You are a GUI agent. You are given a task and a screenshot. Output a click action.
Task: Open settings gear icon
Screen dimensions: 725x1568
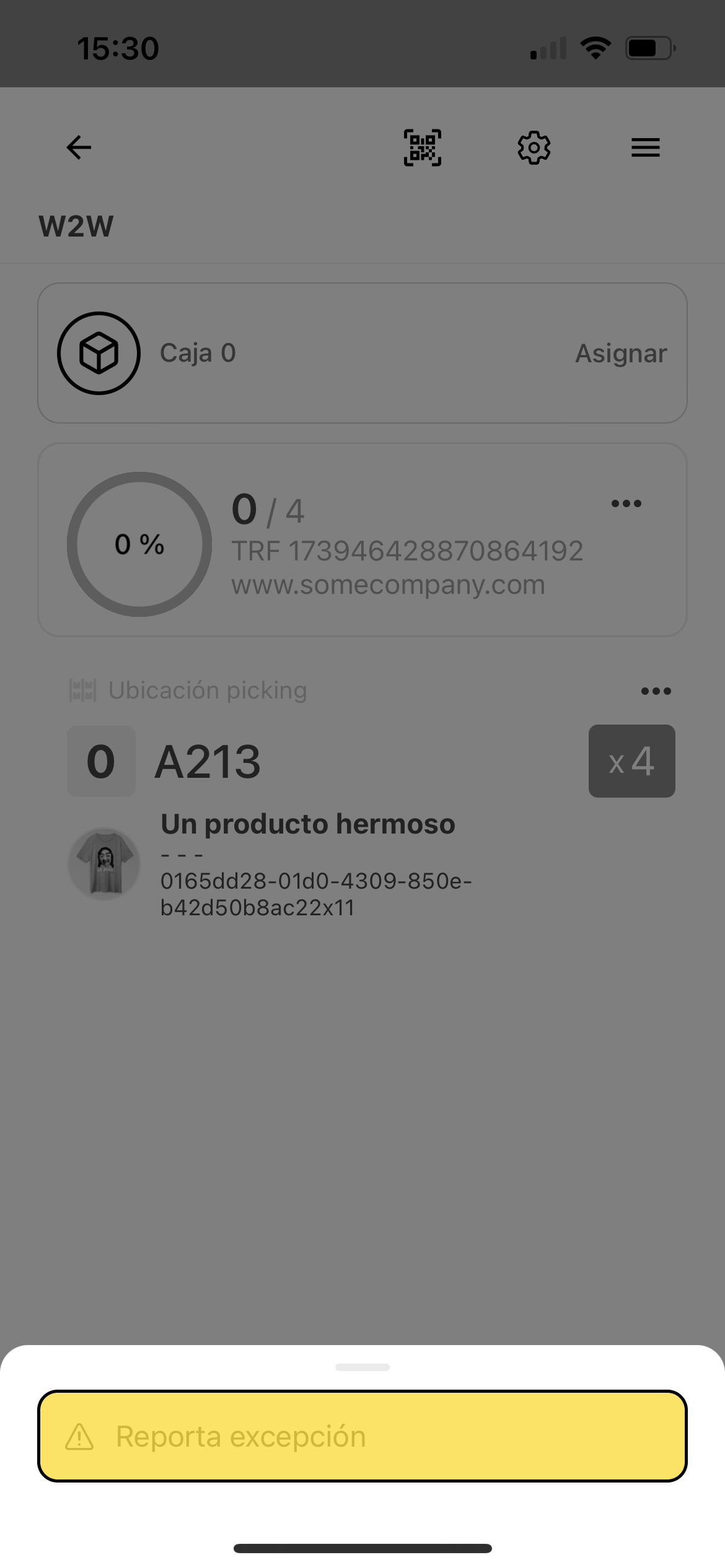(534, 147)
